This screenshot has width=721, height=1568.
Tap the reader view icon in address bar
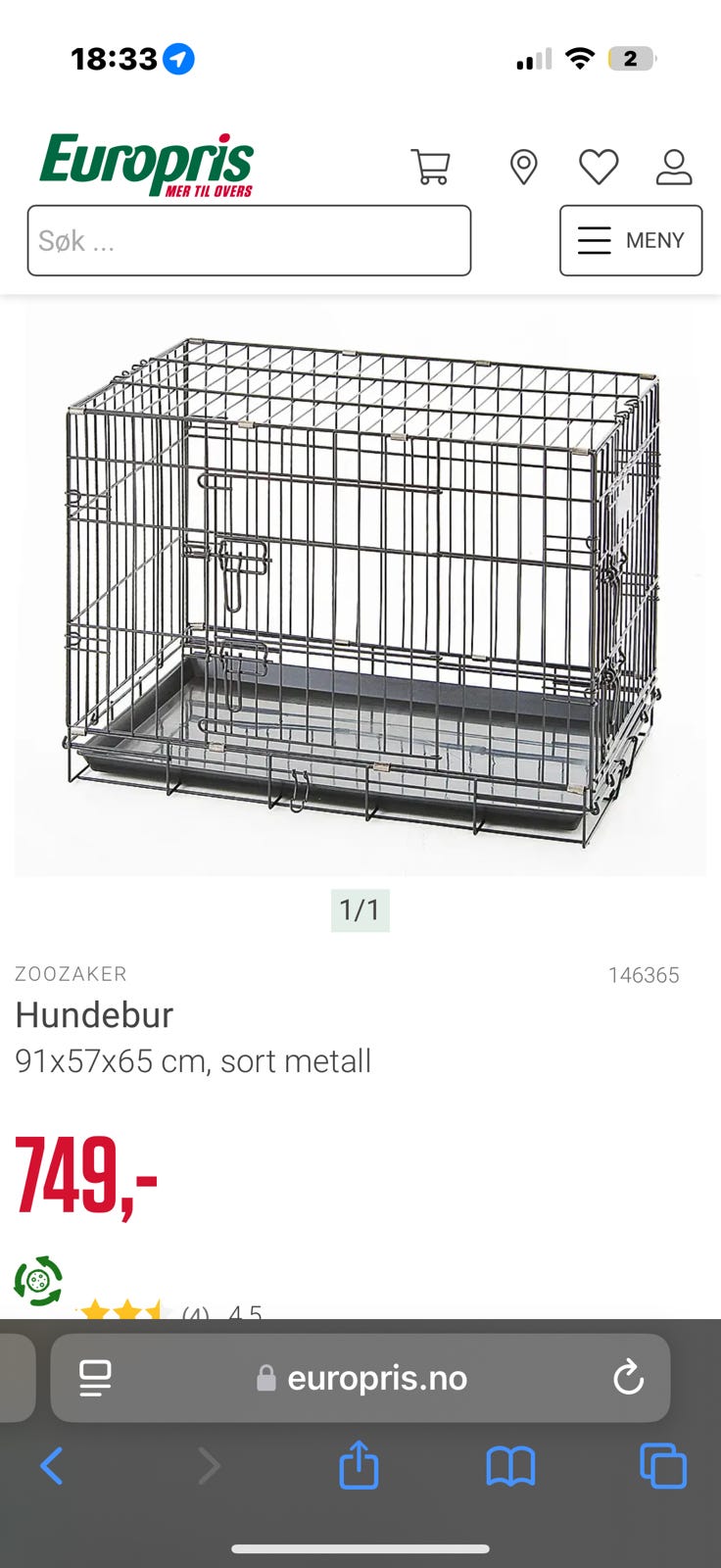click(93, 1377)
